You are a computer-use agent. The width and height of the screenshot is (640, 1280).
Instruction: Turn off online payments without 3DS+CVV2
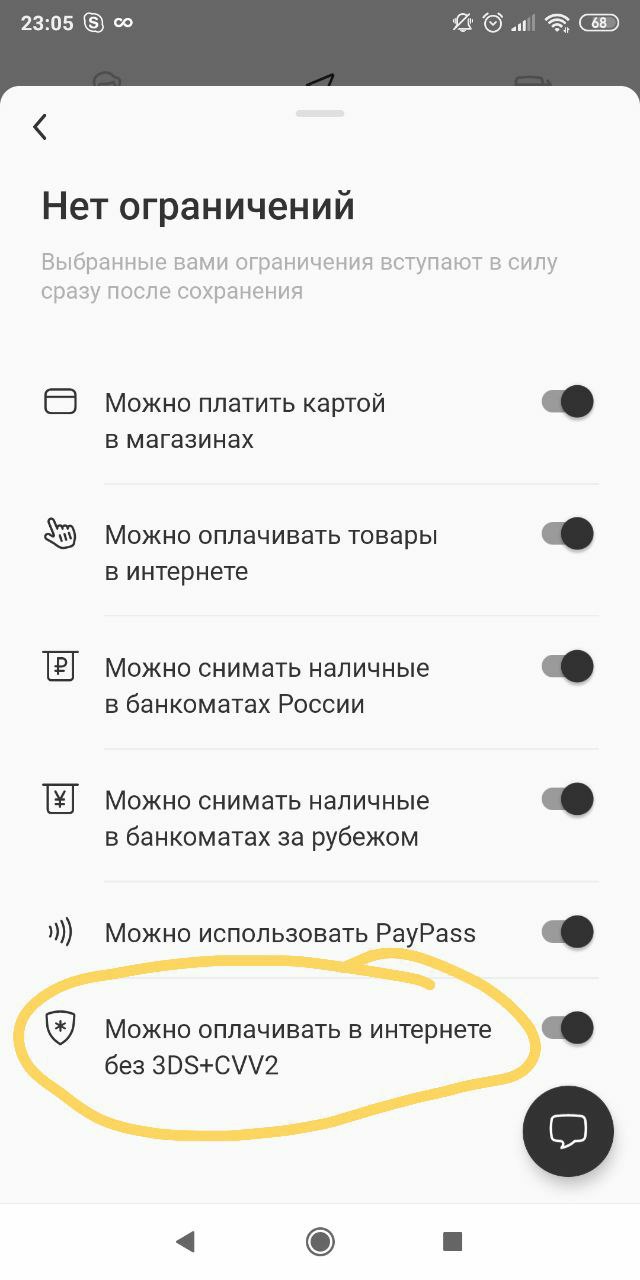(568, 1027)
